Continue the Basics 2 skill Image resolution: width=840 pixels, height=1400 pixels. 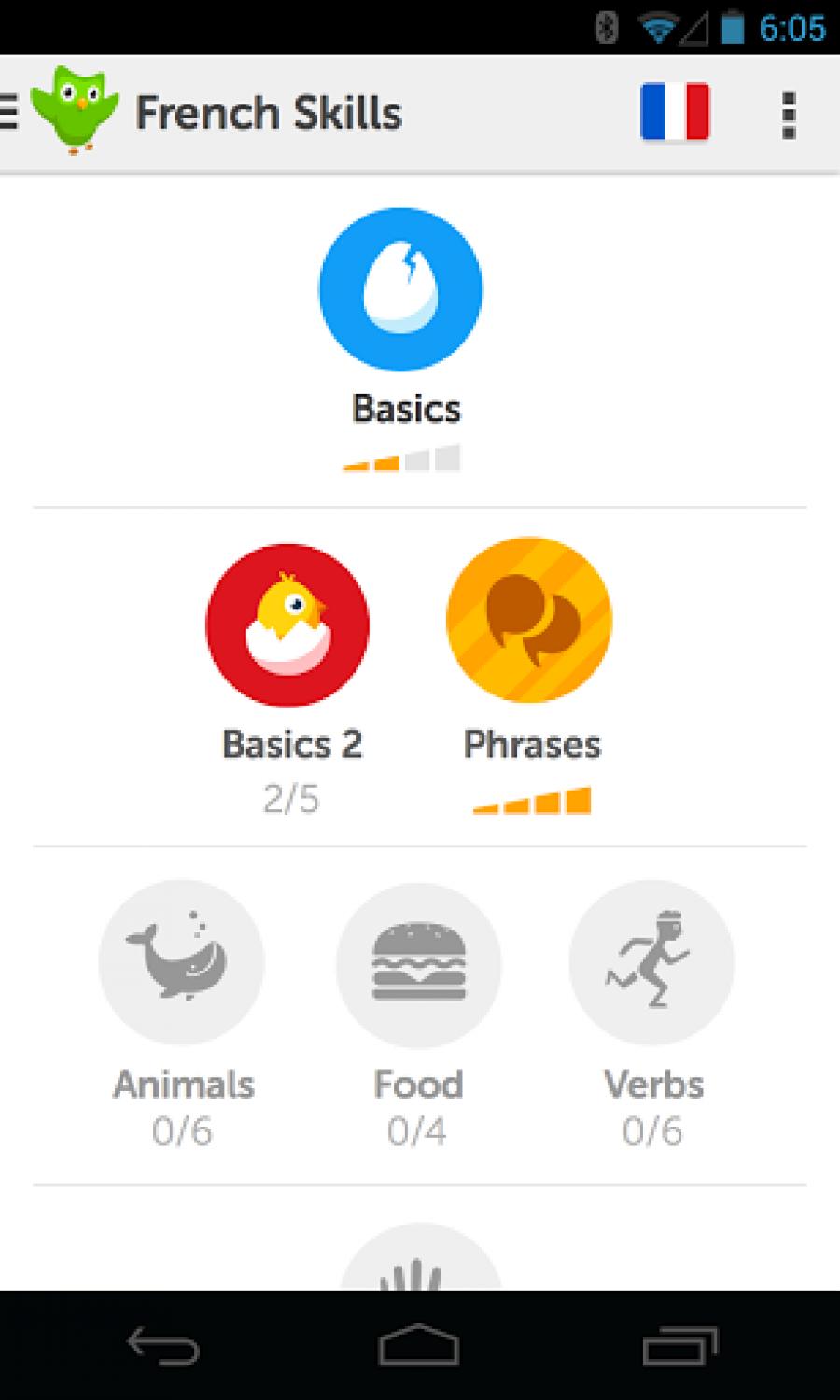[287, 625]
